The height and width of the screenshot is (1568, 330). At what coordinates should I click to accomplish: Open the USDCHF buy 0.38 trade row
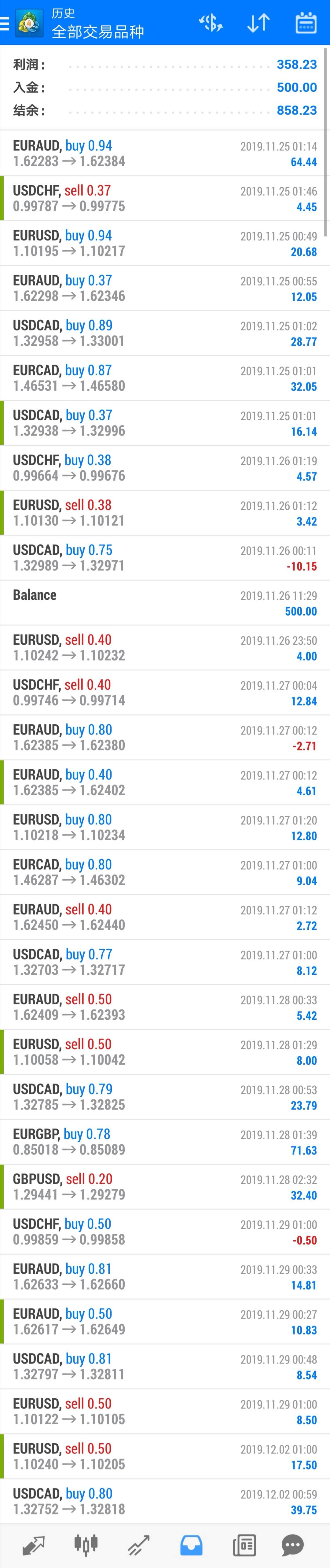point(165,468)
